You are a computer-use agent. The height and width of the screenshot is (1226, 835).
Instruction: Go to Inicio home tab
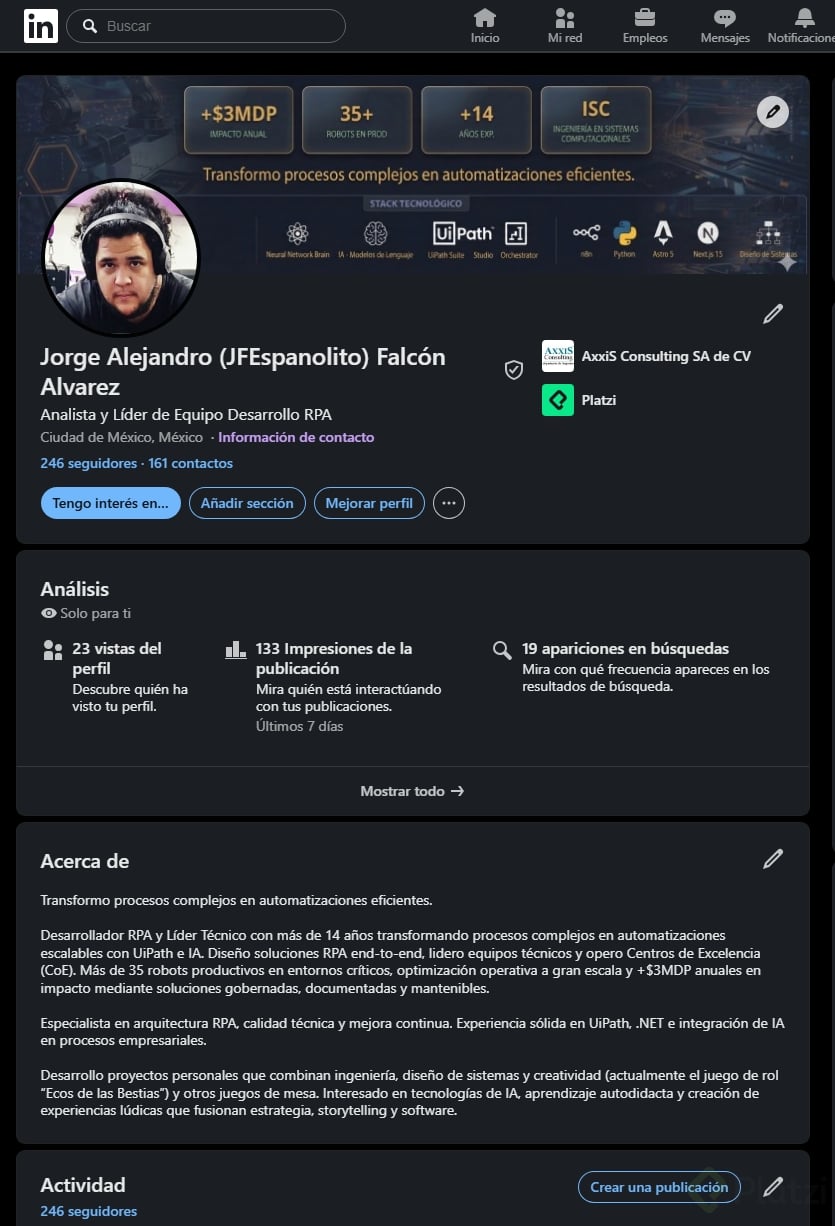(485, 26)
